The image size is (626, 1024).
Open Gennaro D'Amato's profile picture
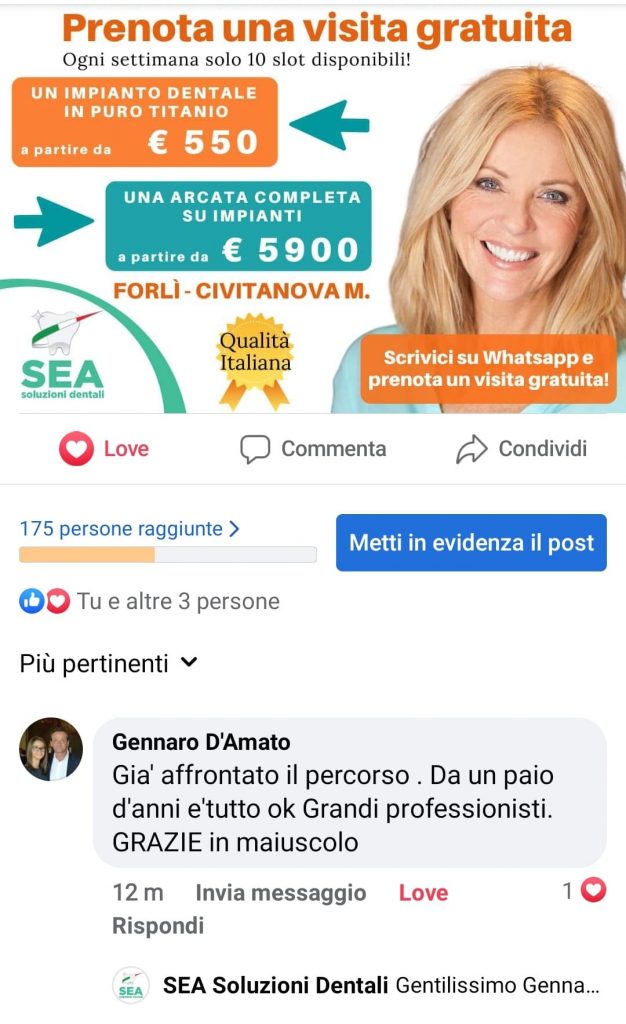coord(51,750)
